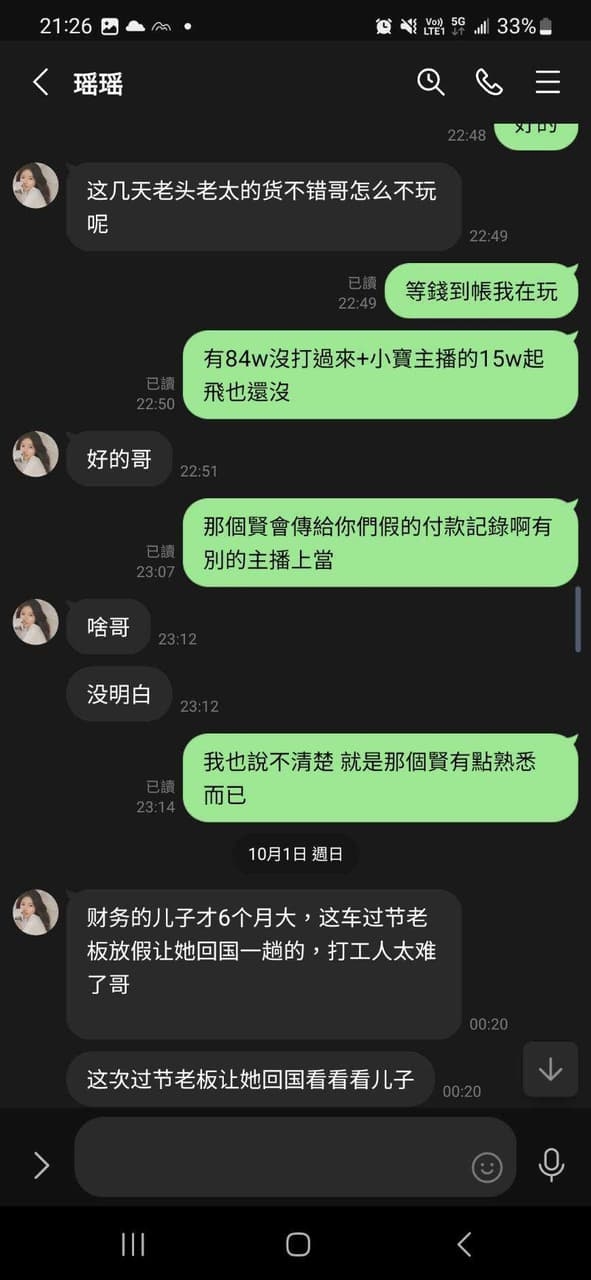Search within this chat
Image resolution: width=591 pixels, height=1280 pixels.
430,82
